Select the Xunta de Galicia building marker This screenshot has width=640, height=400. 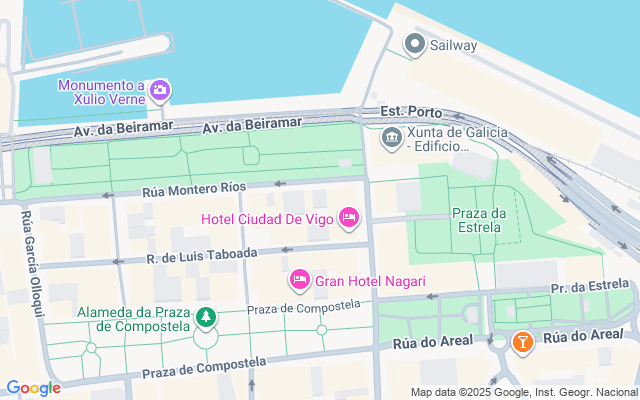[392, 138]
